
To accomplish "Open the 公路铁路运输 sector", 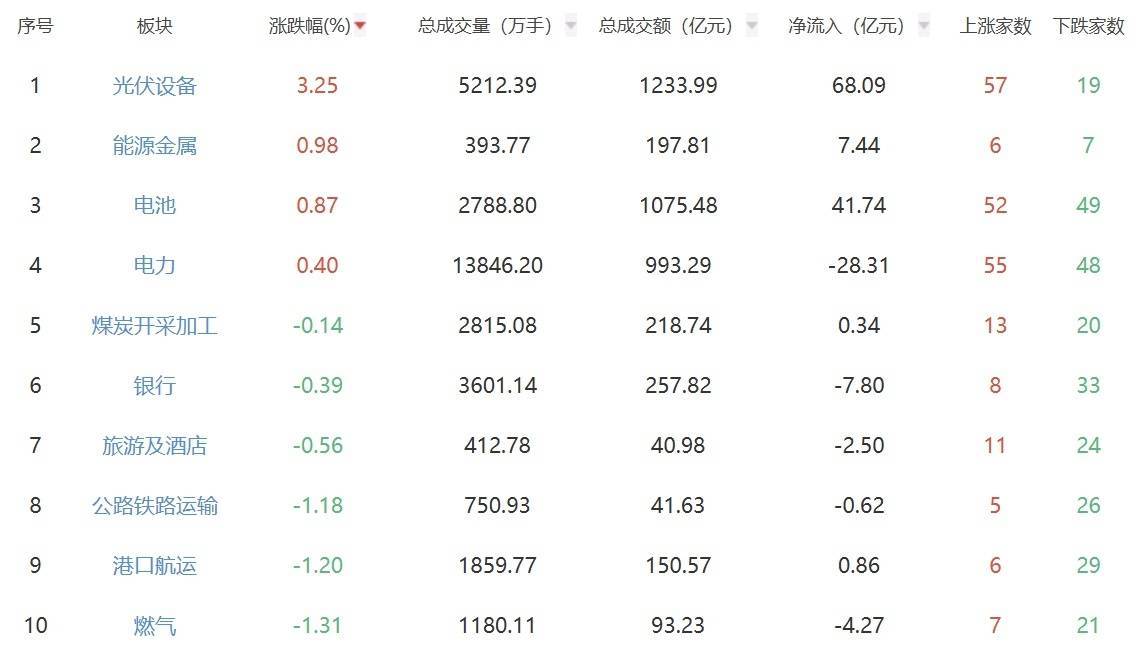I will click(x=155, y=506).
